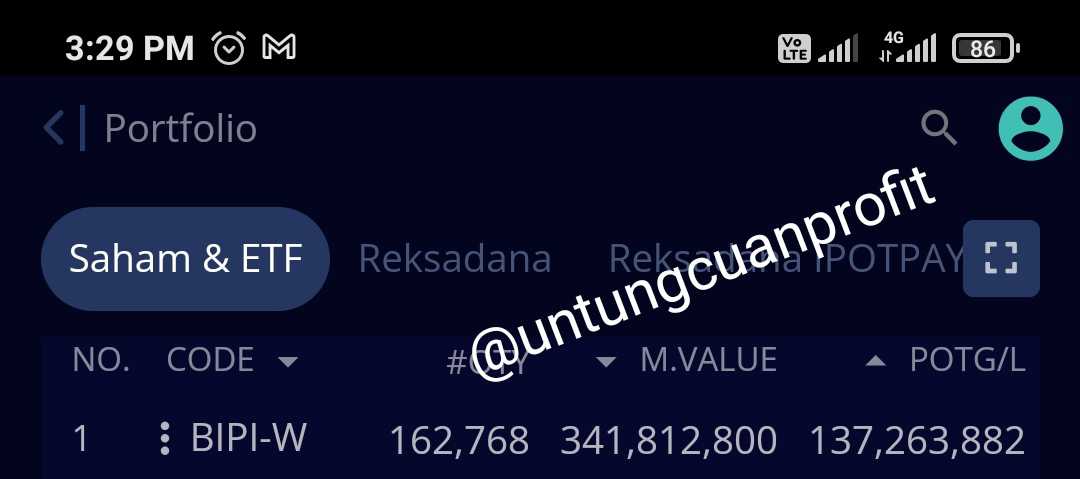The height and width of the screenshot is (479, 1080).
Task: Sort the list by CODE column
Action: click(230, 360)
